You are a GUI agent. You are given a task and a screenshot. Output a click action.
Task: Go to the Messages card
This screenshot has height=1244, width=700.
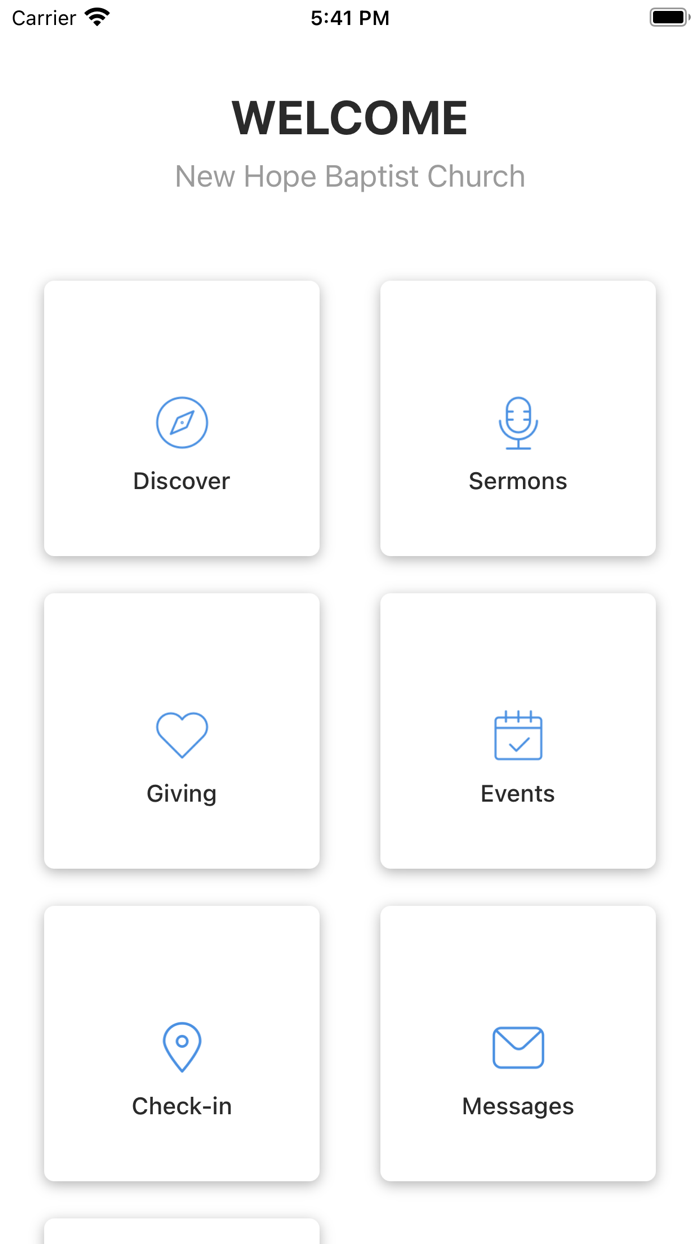(518, 1043)
